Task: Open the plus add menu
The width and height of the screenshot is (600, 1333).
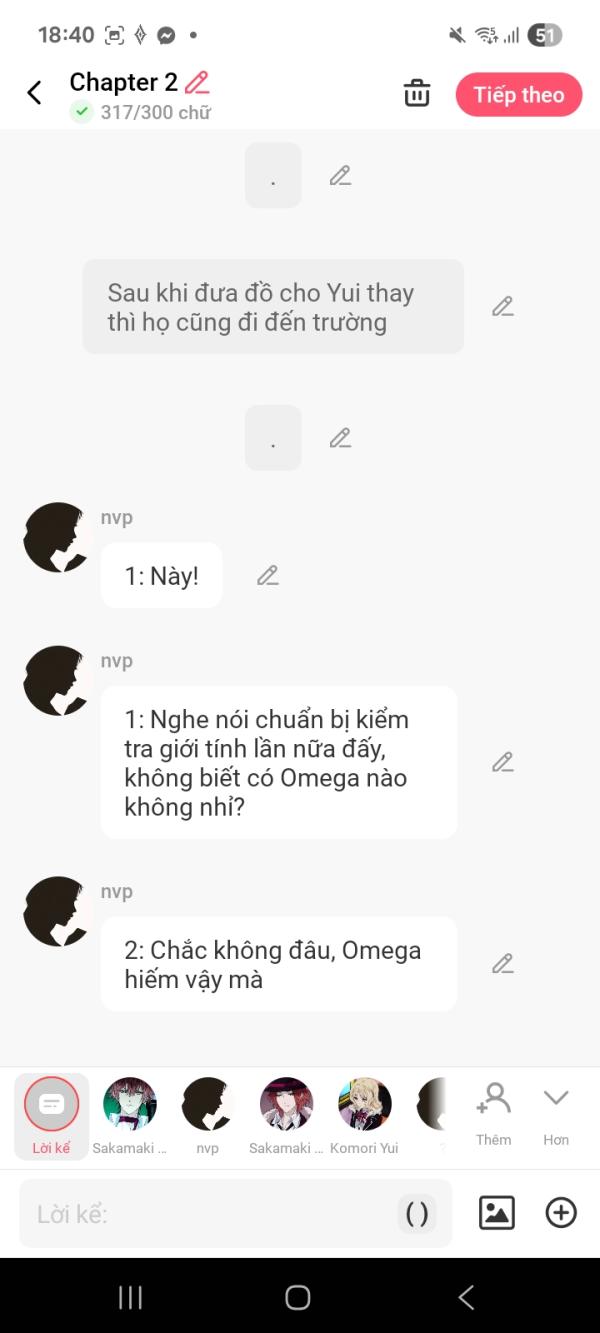Action: 561,1213
